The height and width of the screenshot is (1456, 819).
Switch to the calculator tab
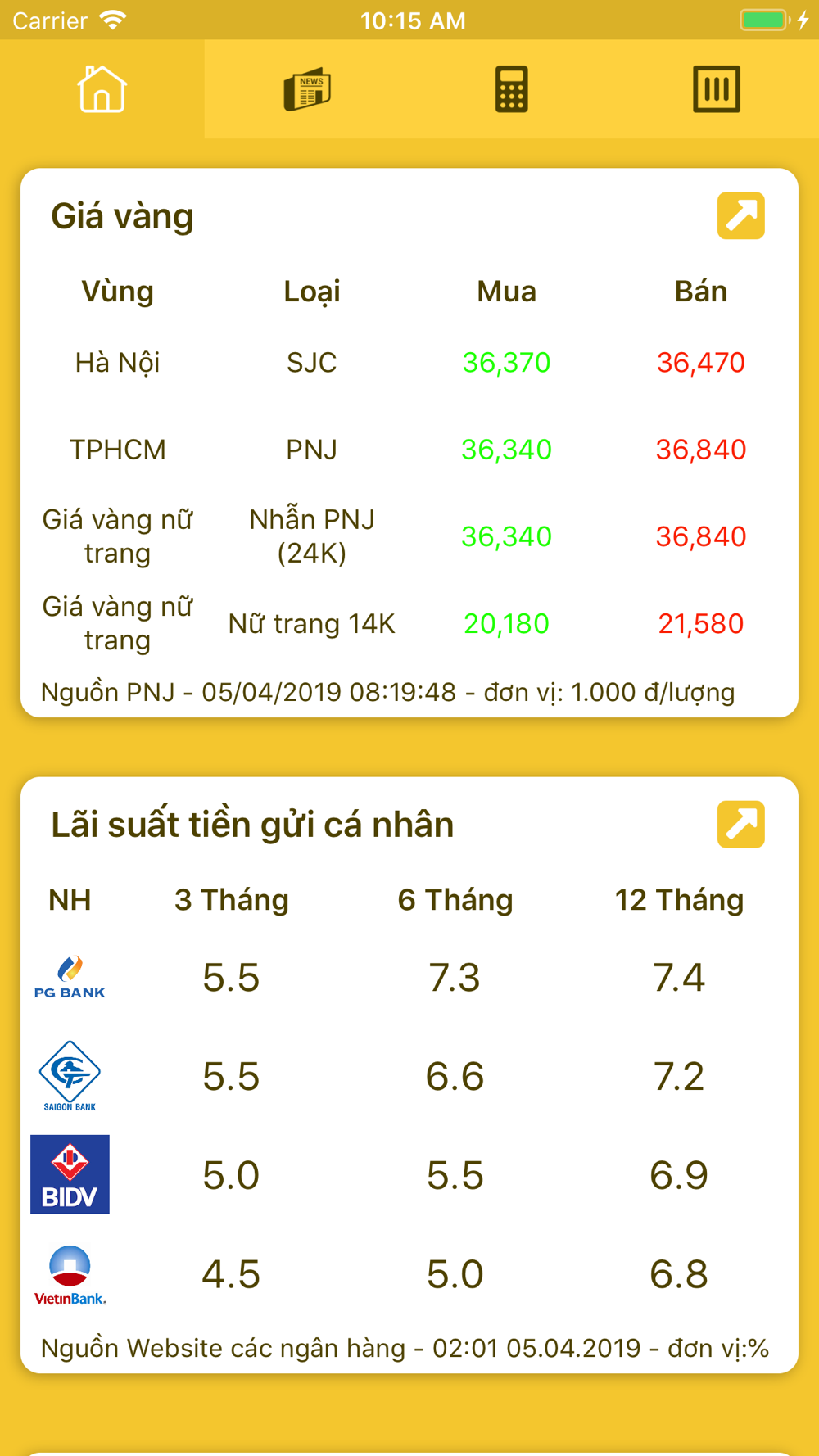pyautogui.click(x=512, y=88)
